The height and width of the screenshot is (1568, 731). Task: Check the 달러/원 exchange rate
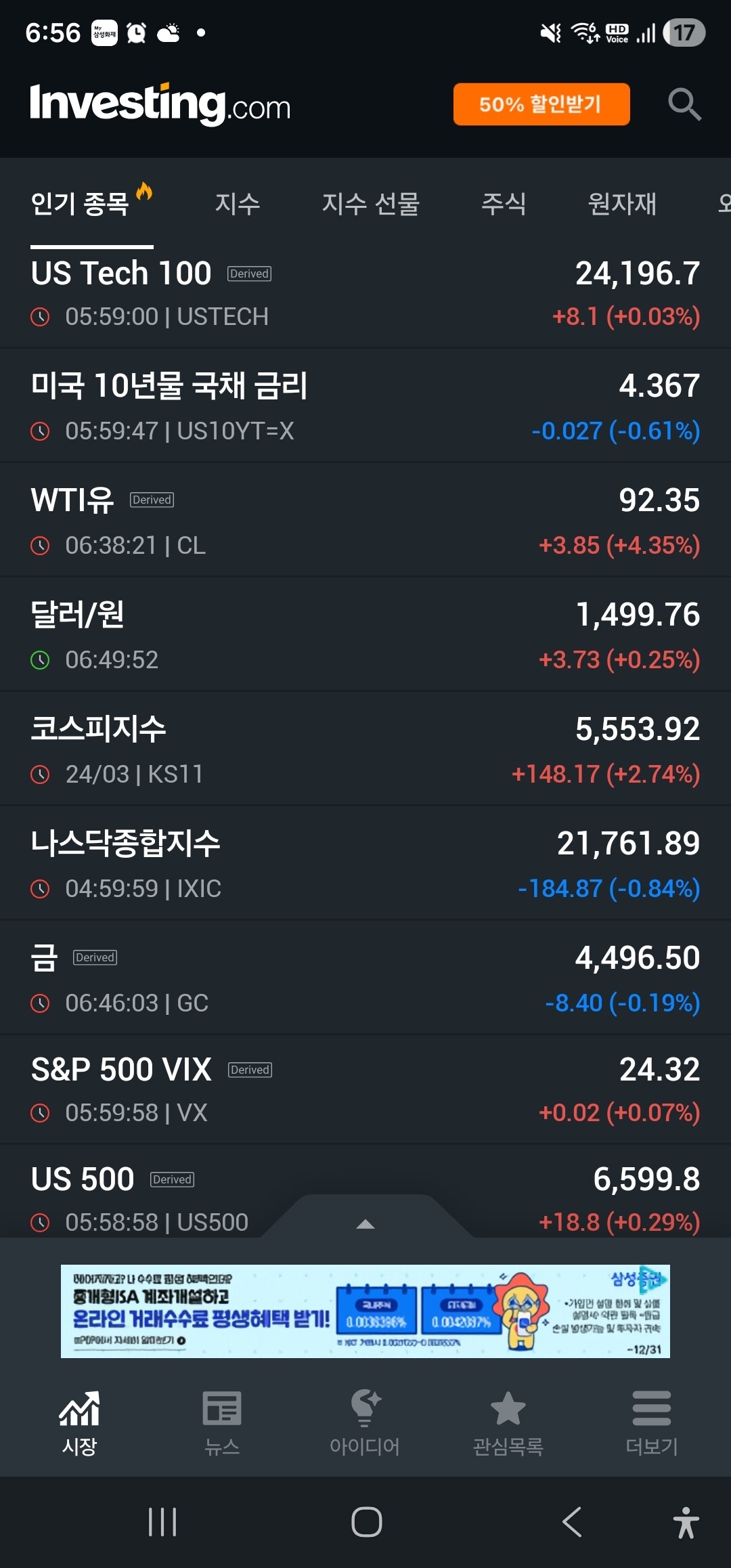point(365,636)
